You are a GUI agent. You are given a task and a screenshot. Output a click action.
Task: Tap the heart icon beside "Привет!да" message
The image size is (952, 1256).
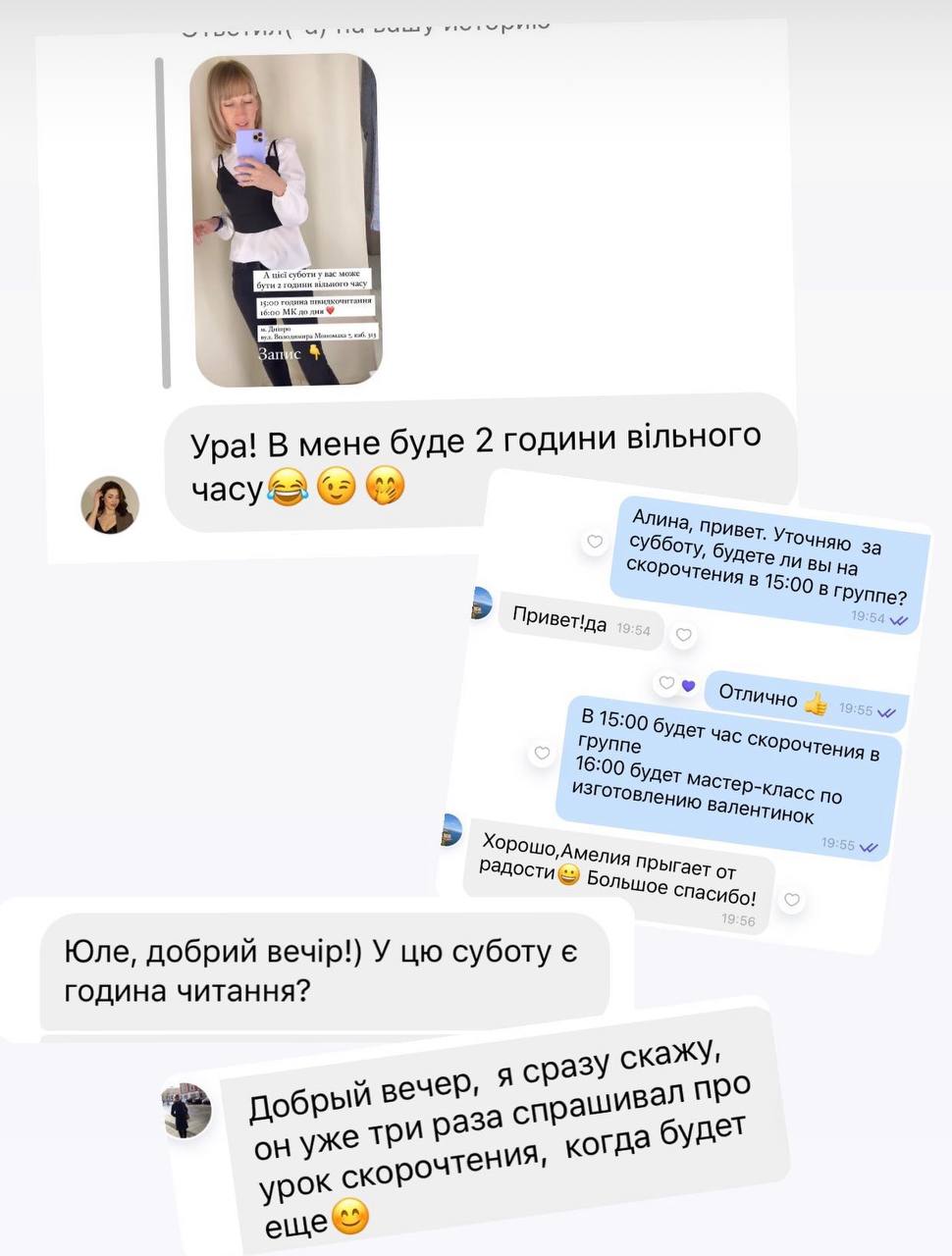click(684, 634)
